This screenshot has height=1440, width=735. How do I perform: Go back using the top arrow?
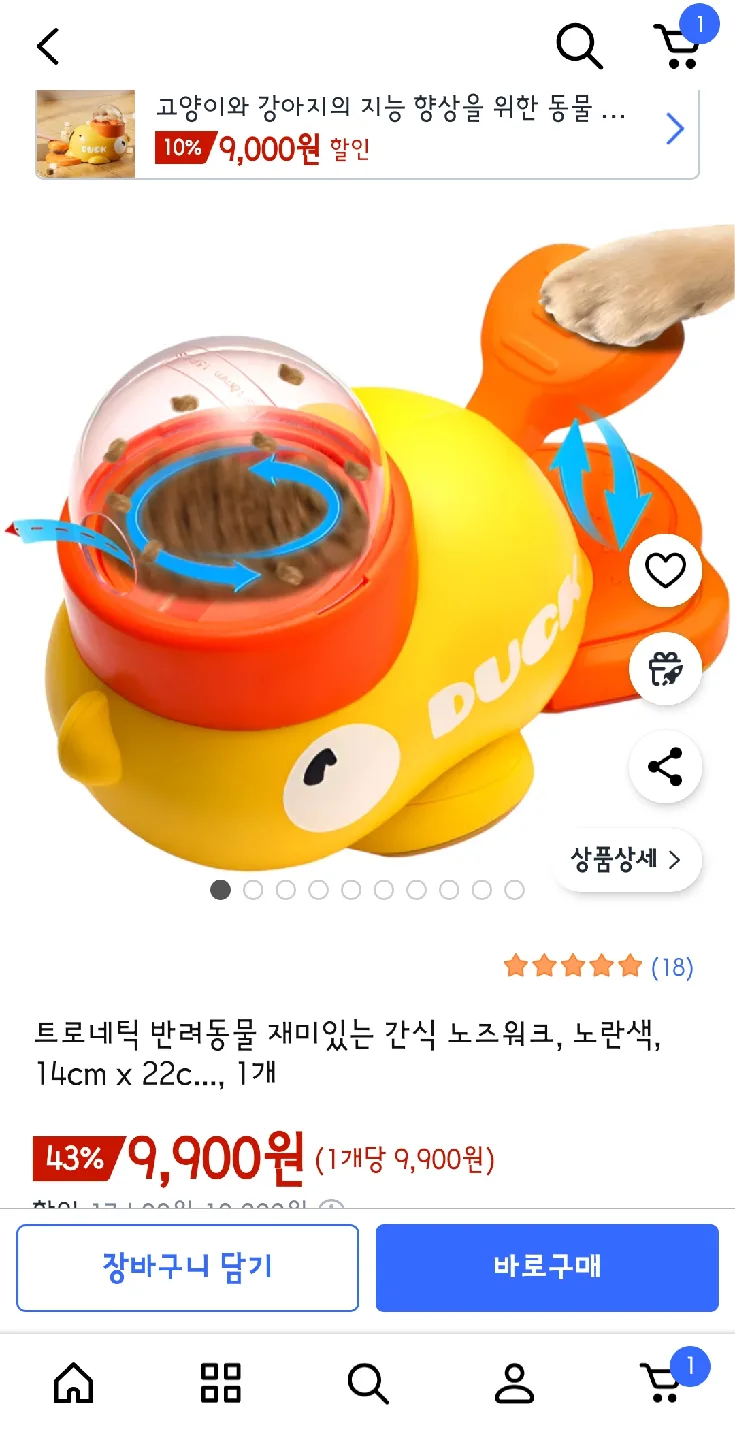[x=48, y=46]
